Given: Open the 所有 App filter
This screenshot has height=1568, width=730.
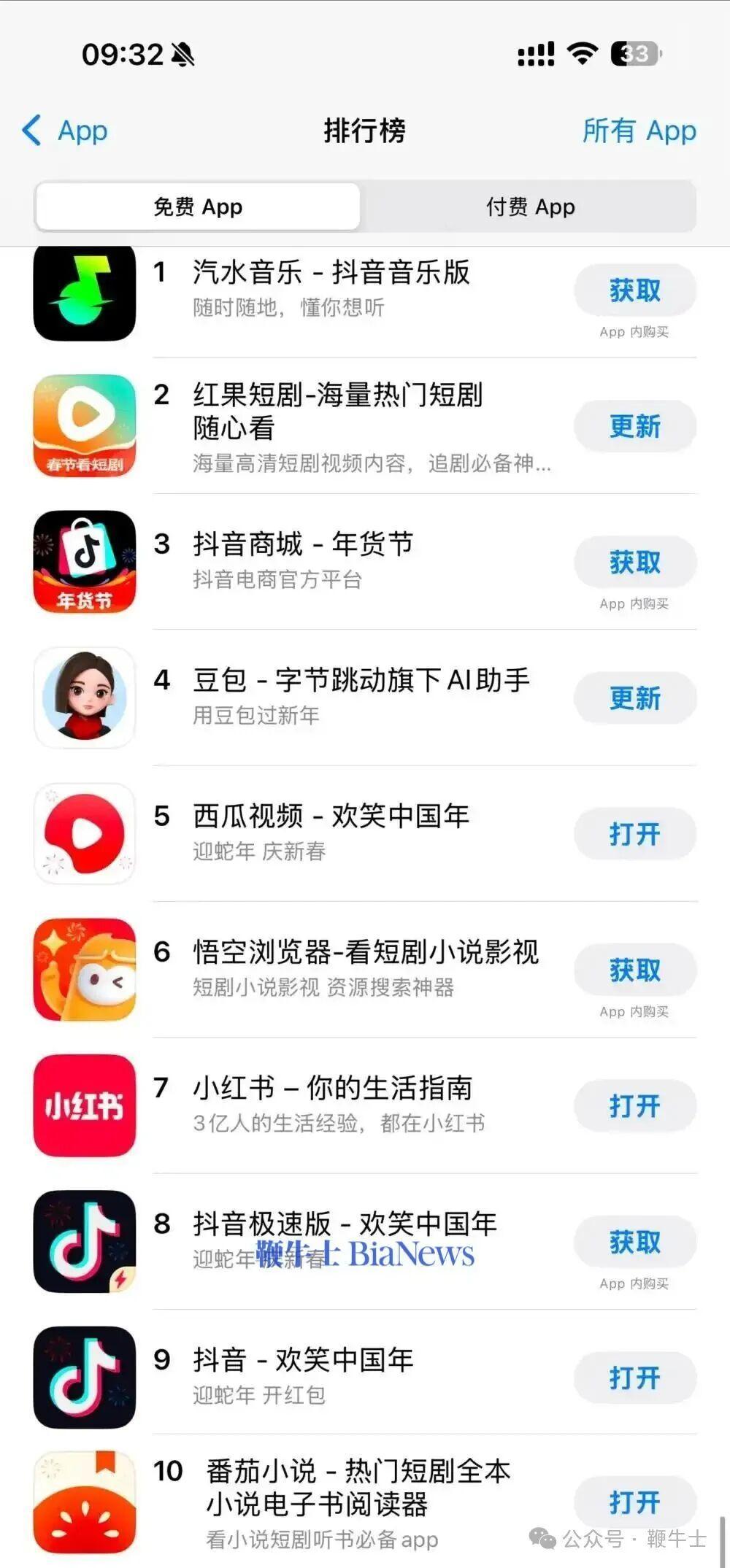Looking at the screenshot, I should pyautogui.click(x=639, y=131).
